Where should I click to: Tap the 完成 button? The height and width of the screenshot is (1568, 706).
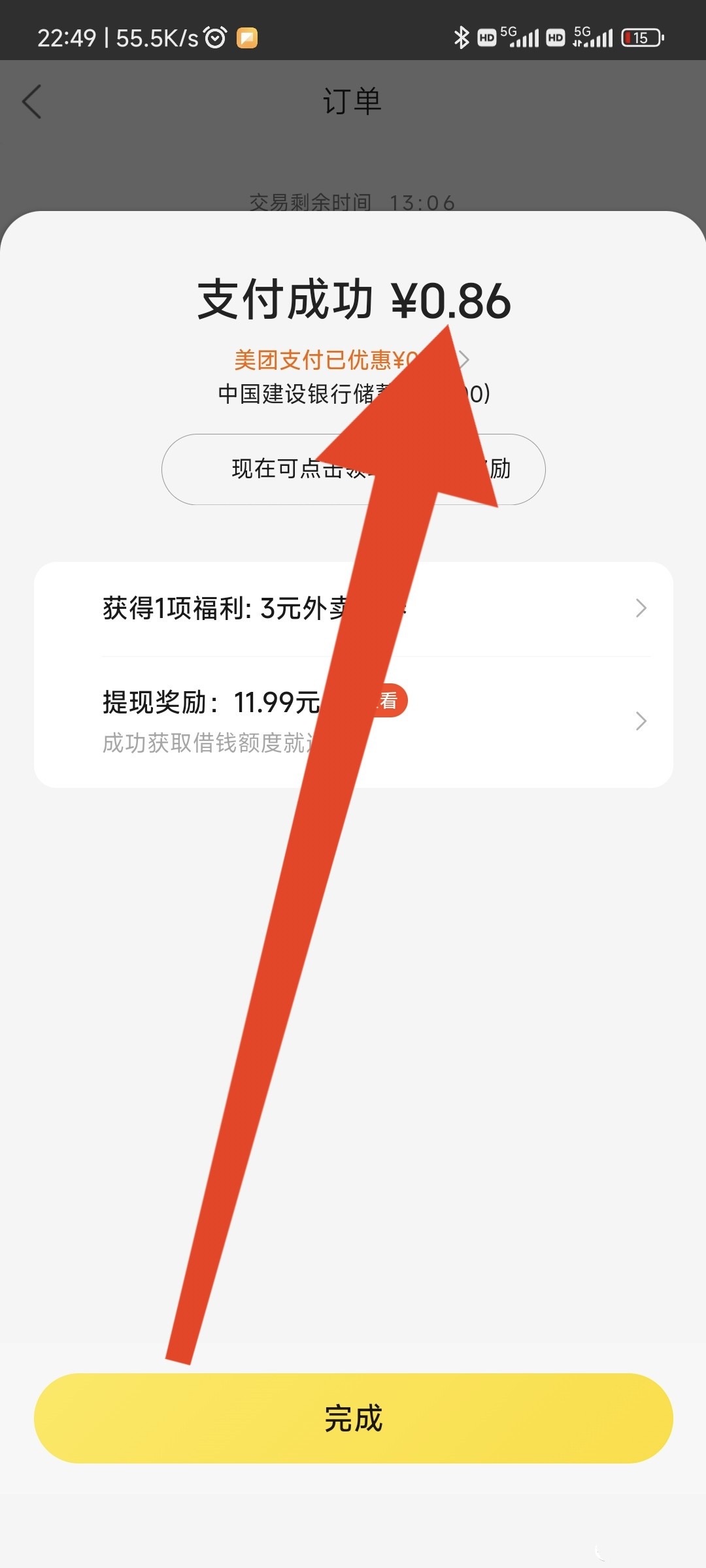[x=353, y=1418]
